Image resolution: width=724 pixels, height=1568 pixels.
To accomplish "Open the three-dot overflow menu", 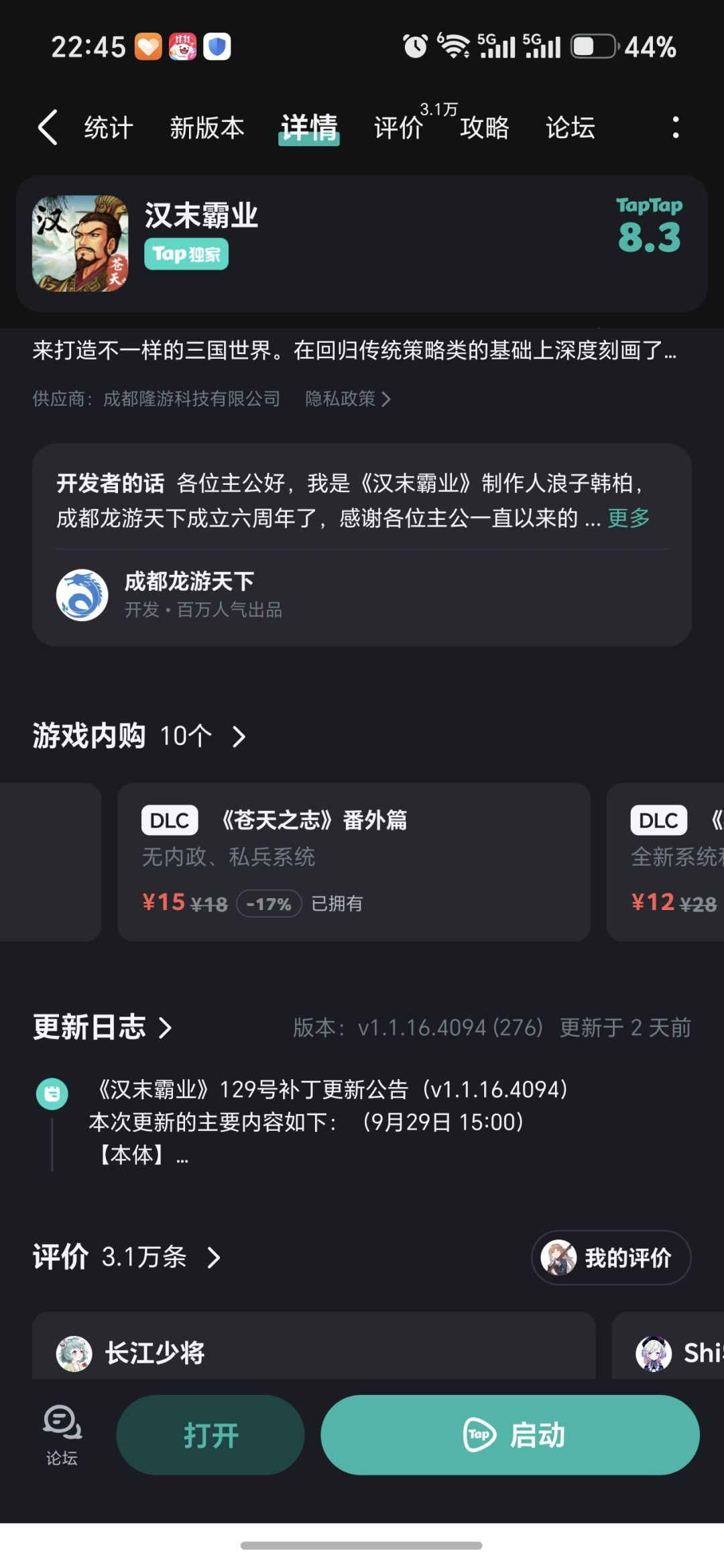I will pyautogui.click(x=675, y=127).
